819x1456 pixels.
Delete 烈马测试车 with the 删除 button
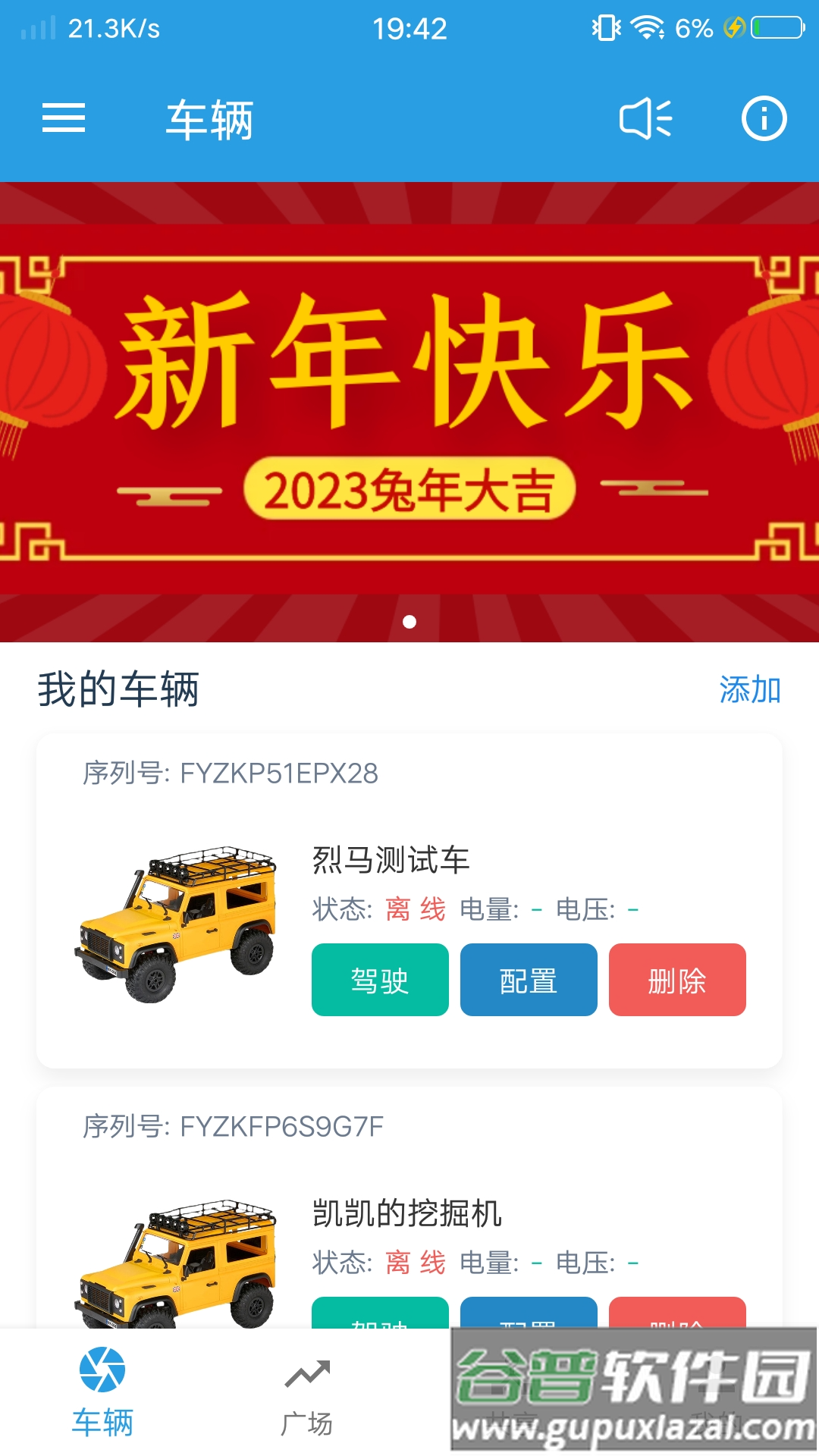click(x=677, y=980)
